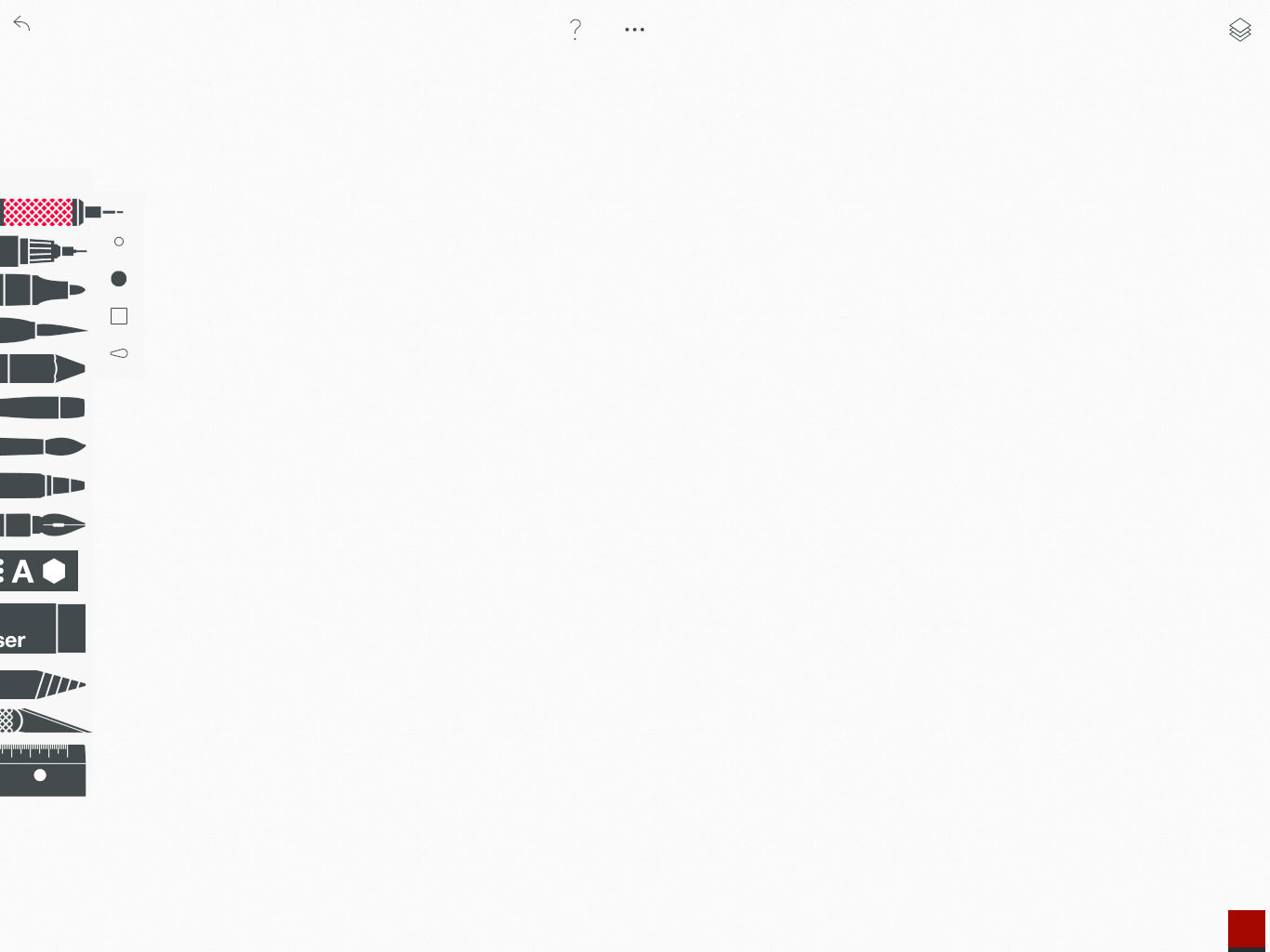Choose the pencil tool
The height and width of the screenshot is (952, 1270).
[x=41, y=485]
